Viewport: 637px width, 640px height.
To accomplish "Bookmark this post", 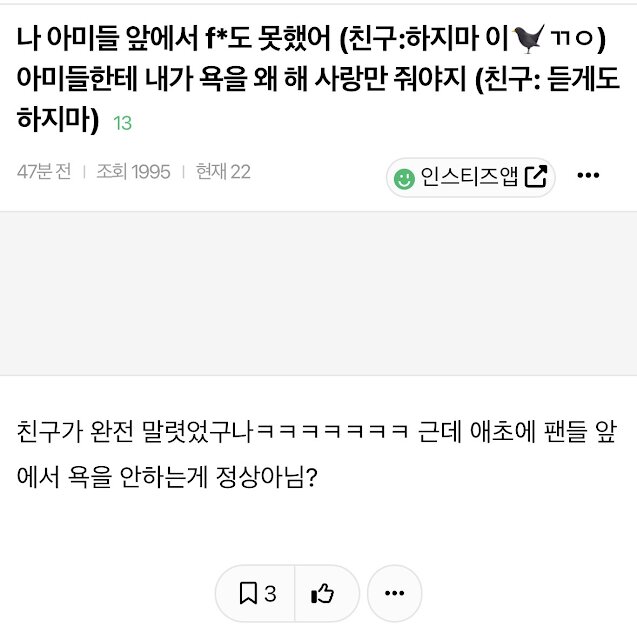I will tap(258, 594).
